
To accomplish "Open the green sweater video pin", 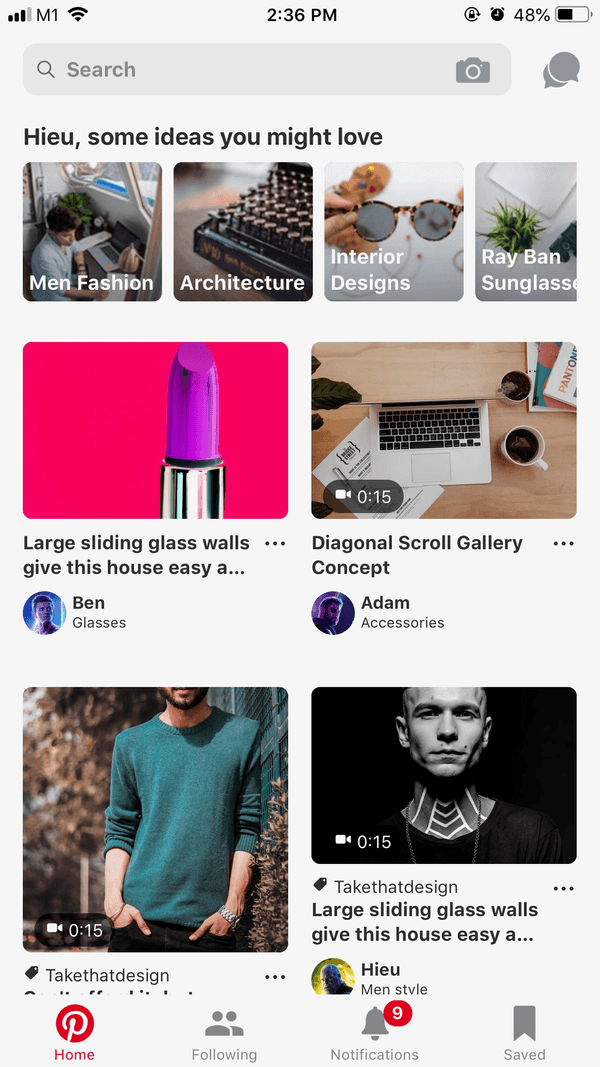I will click(x=155, y=820).
